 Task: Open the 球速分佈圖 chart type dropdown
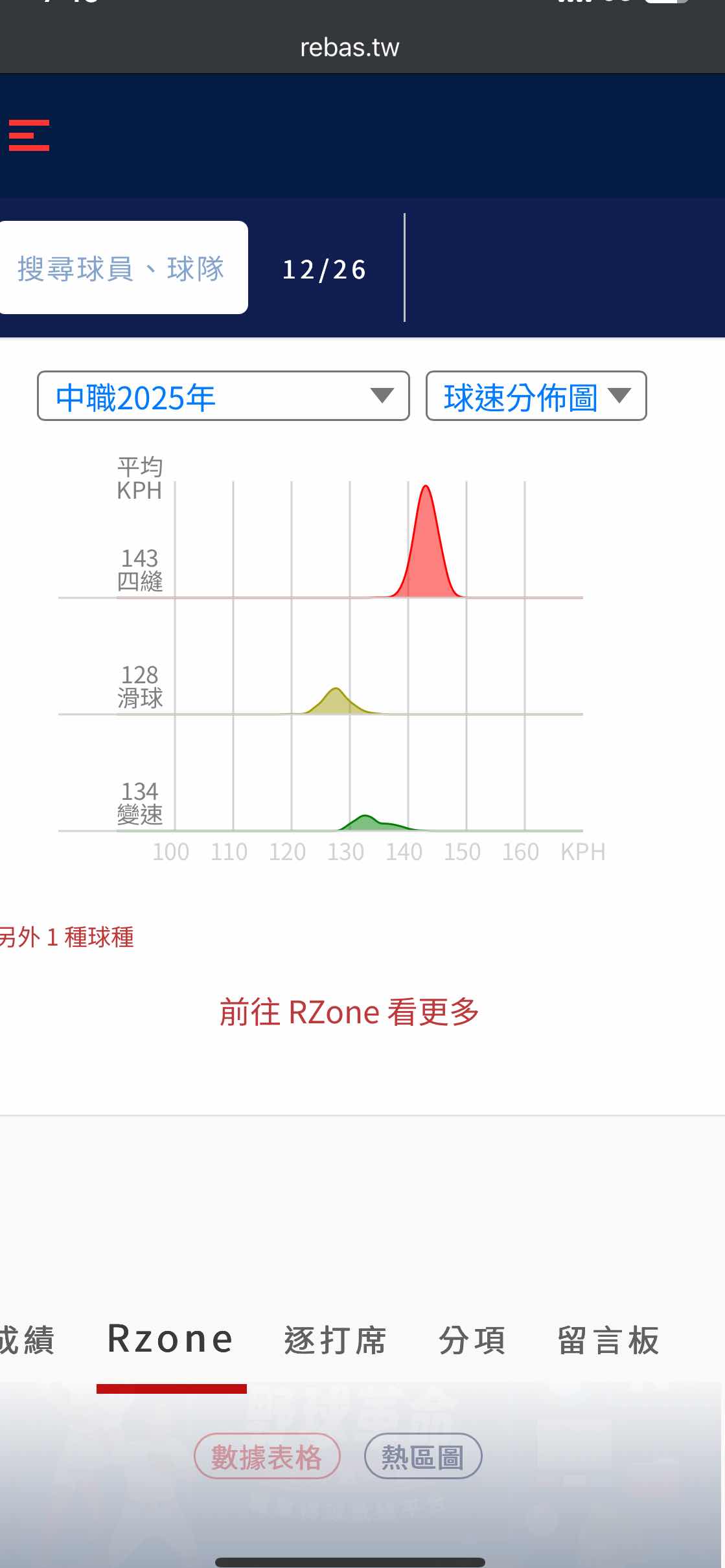coord(536,396)
